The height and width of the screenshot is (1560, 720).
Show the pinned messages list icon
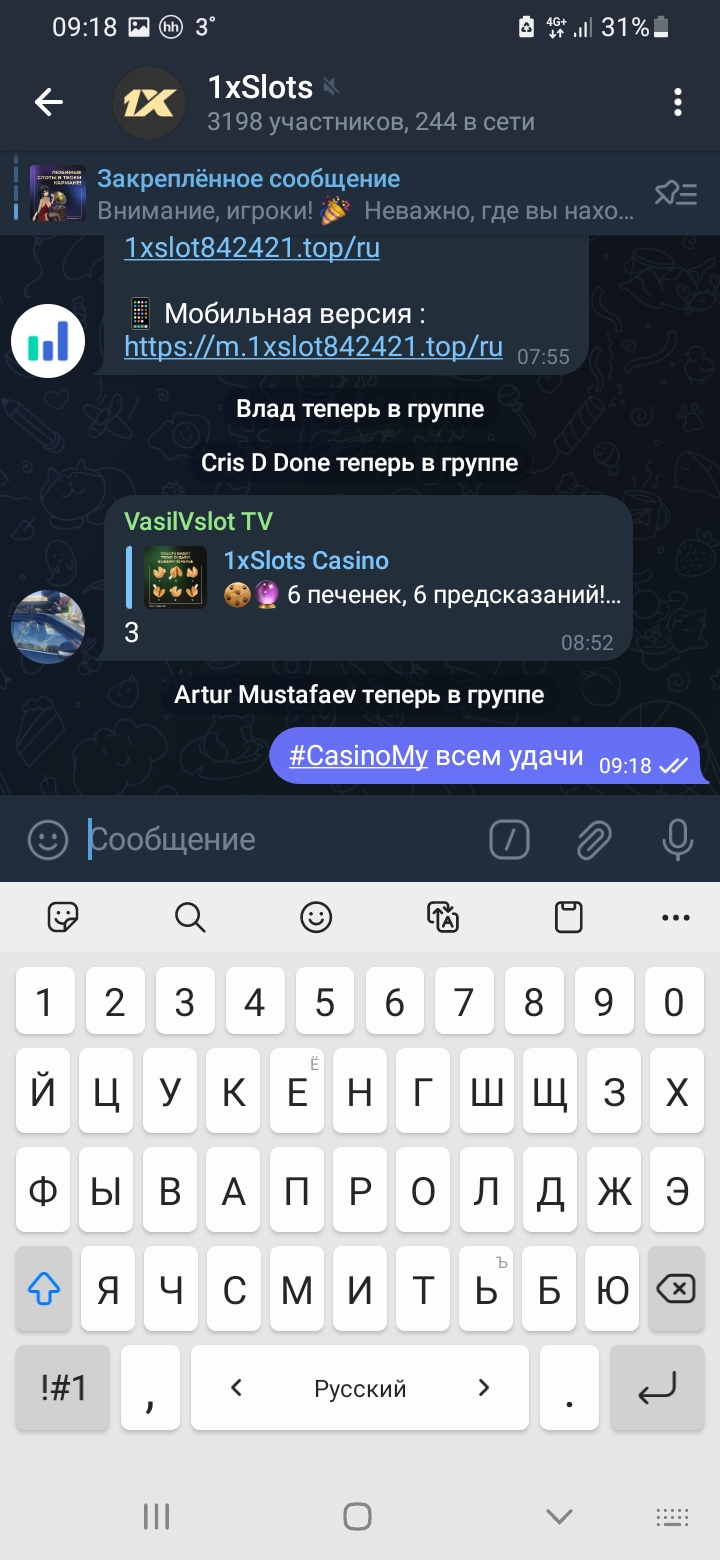coord(676,194)
